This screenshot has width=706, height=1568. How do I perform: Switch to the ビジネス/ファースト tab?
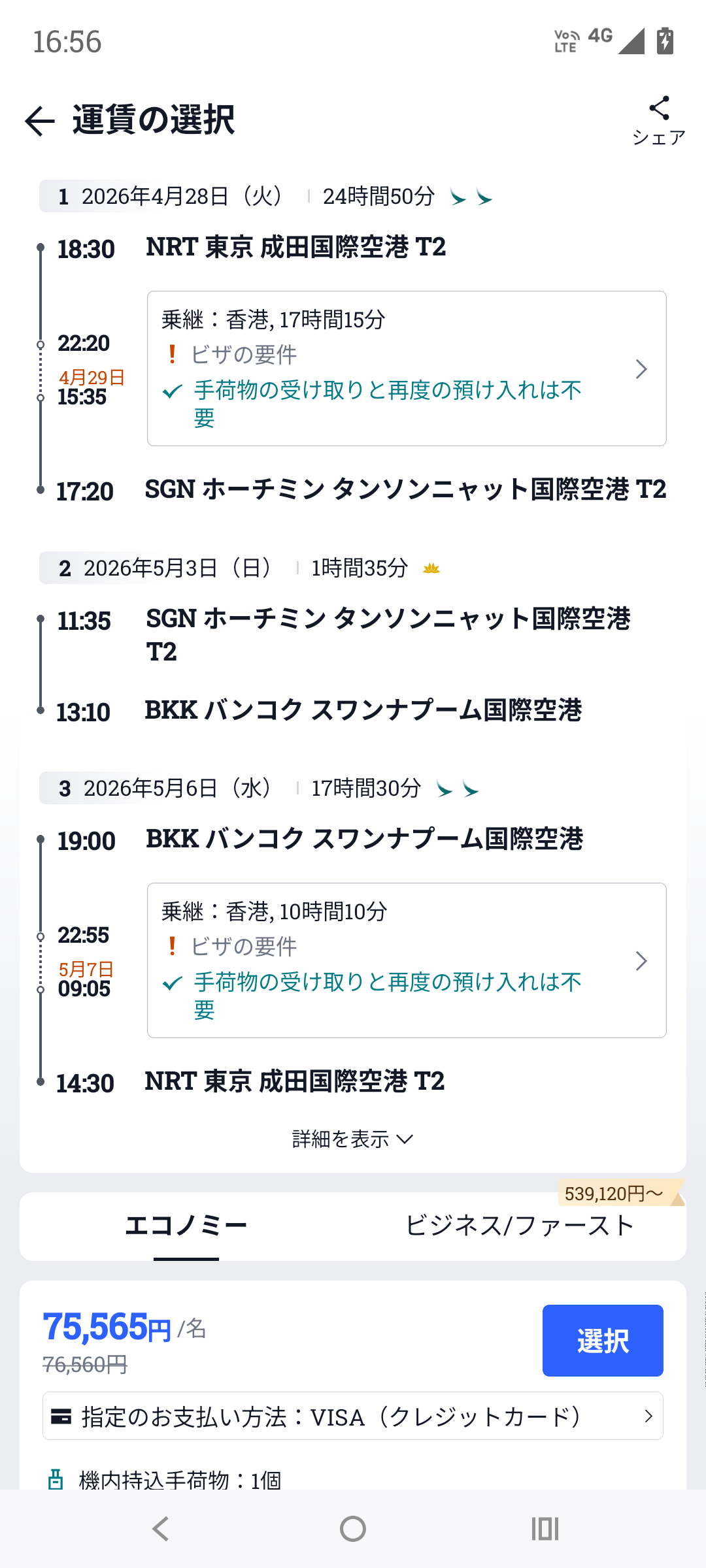click(x=520, y=1226)
